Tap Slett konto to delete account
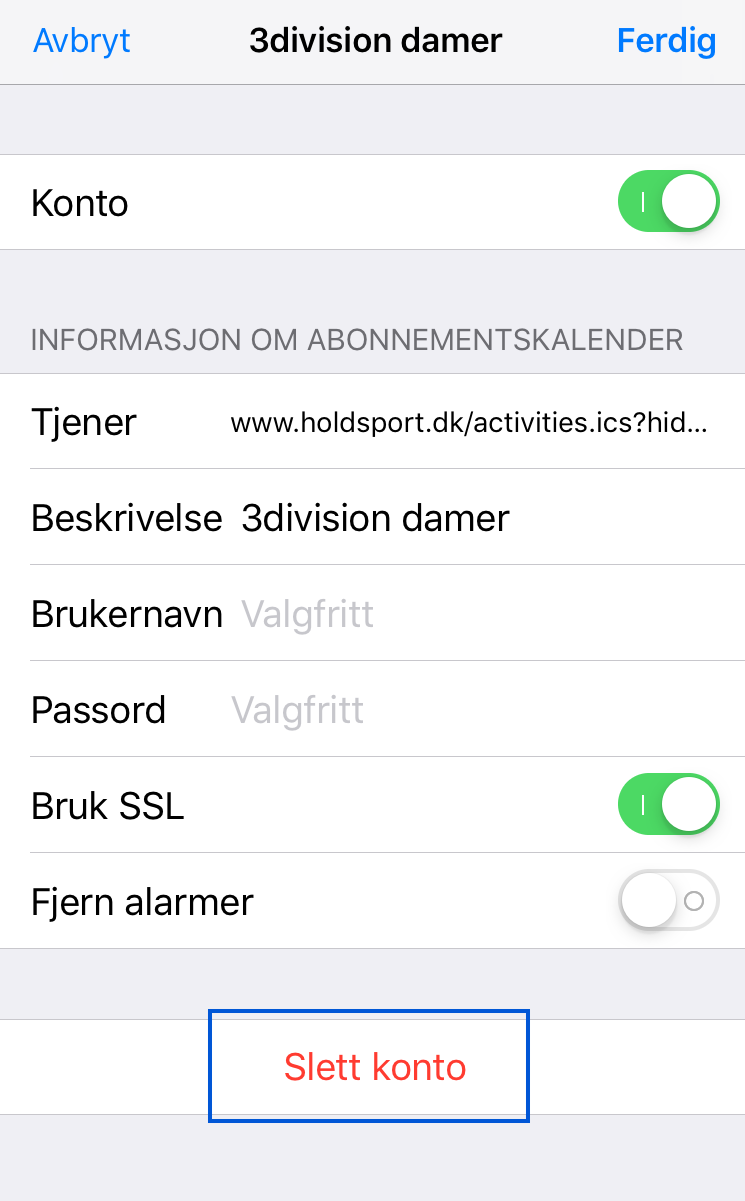 (x=372, y=1067)
